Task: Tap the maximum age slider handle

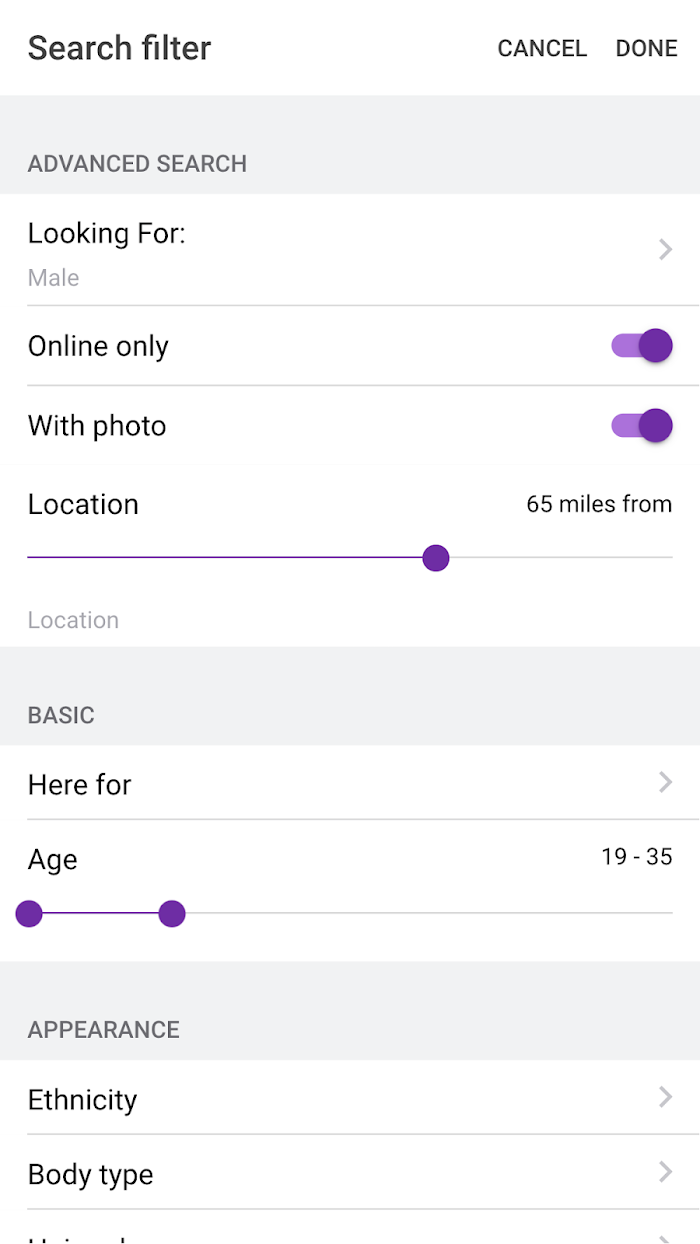Action: click(172, 914)
